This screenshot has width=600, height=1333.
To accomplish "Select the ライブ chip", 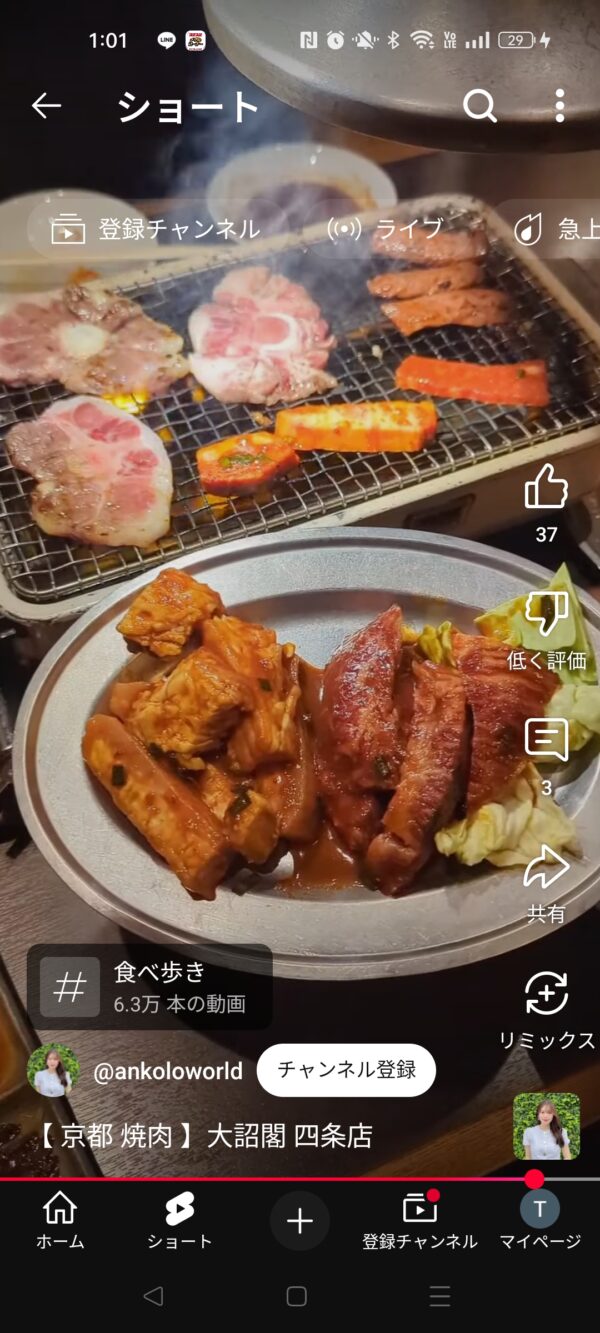I will pos(385,229).
